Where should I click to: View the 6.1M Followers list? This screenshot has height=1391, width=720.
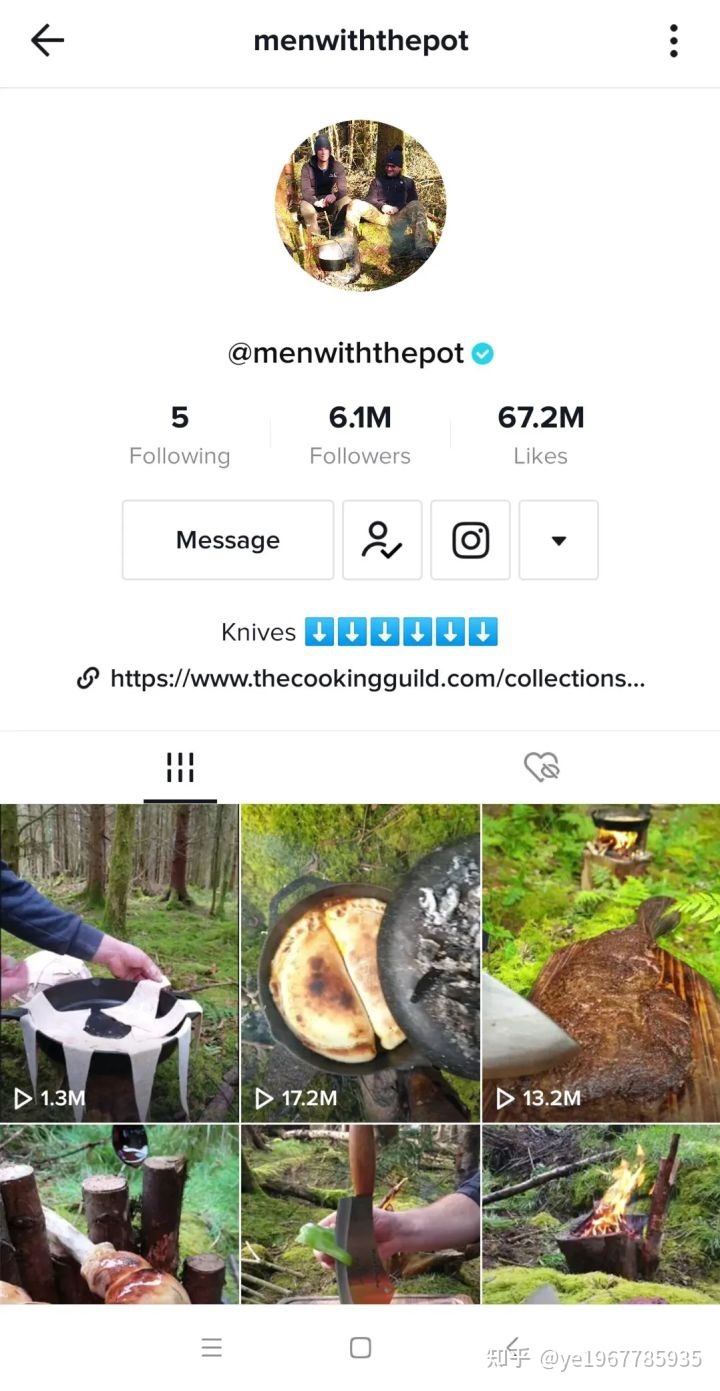(x=360, y=436)
